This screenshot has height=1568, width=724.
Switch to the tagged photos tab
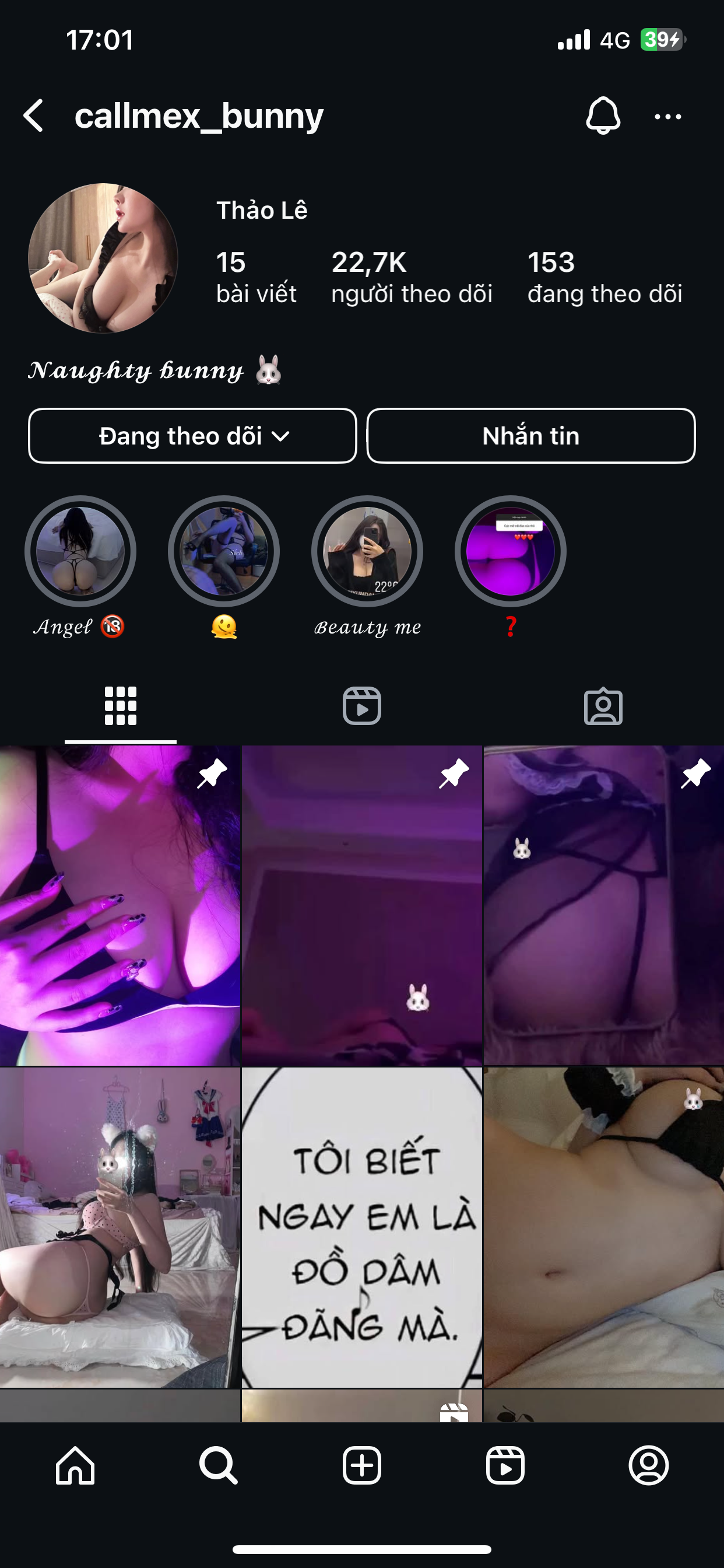coord(603,706)
